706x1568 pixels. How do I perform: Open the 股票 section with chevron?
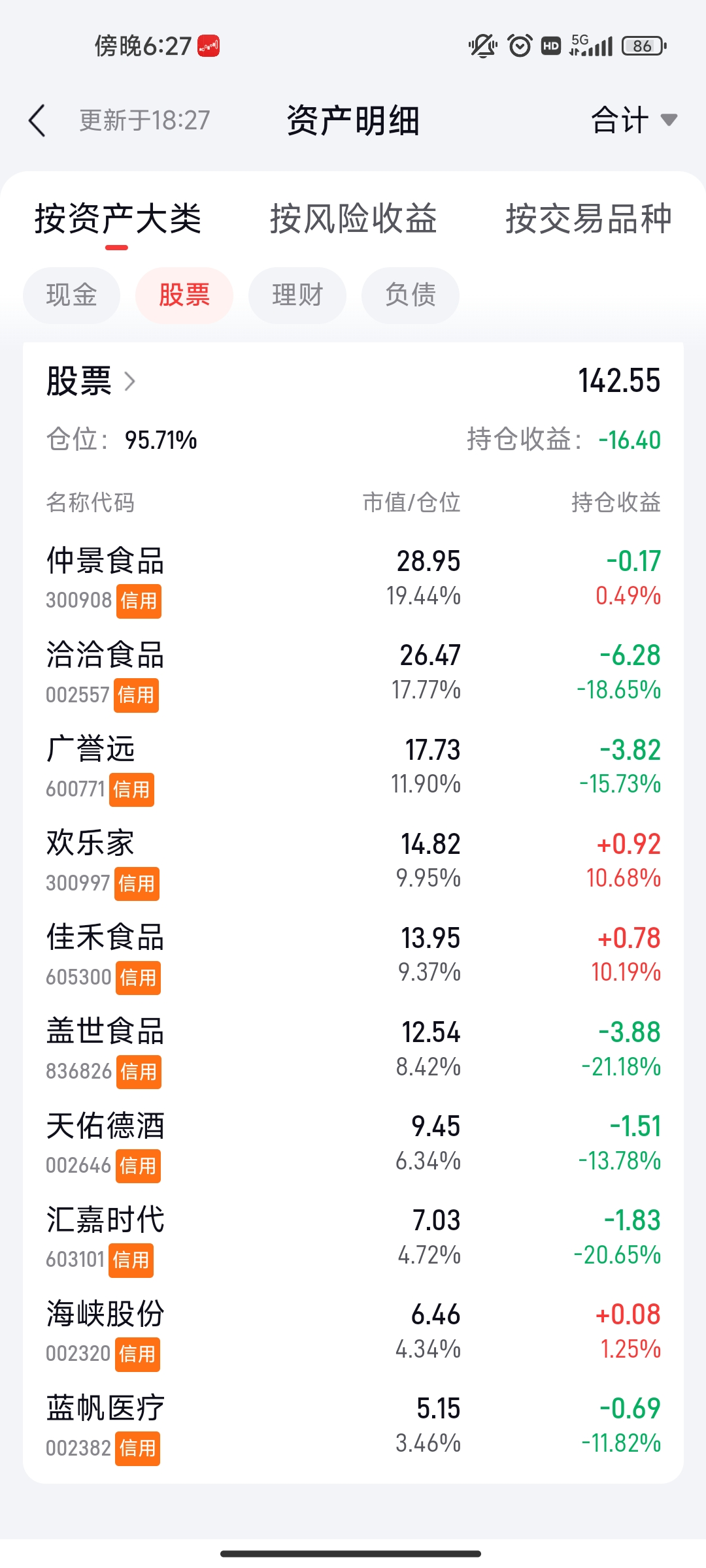92,381
